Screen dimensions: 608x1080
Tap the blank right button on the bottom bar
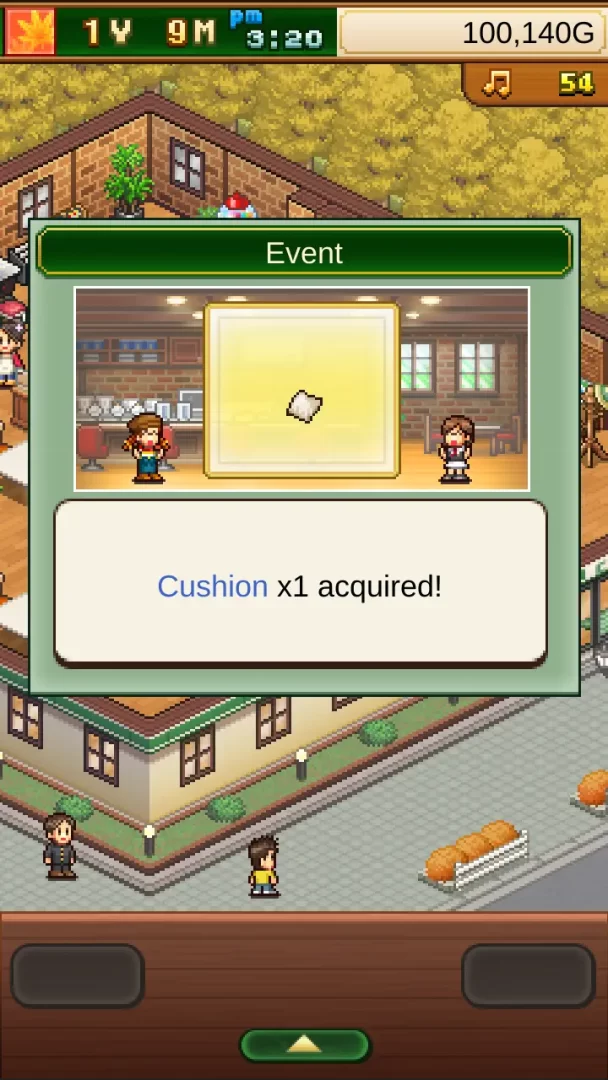[528, 975]
